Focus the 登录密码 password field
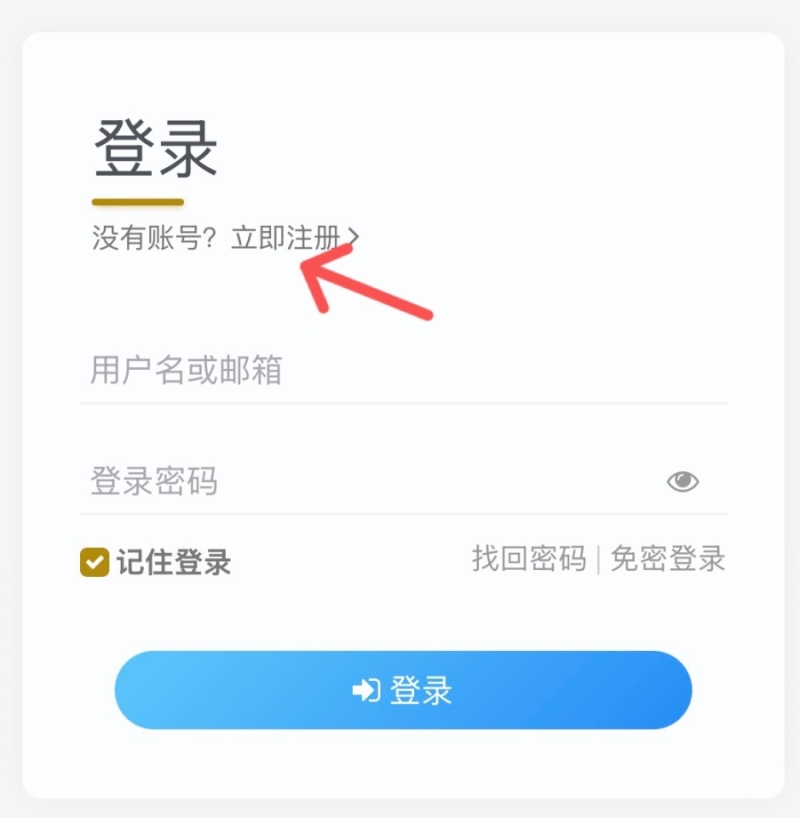 (370, 482)
